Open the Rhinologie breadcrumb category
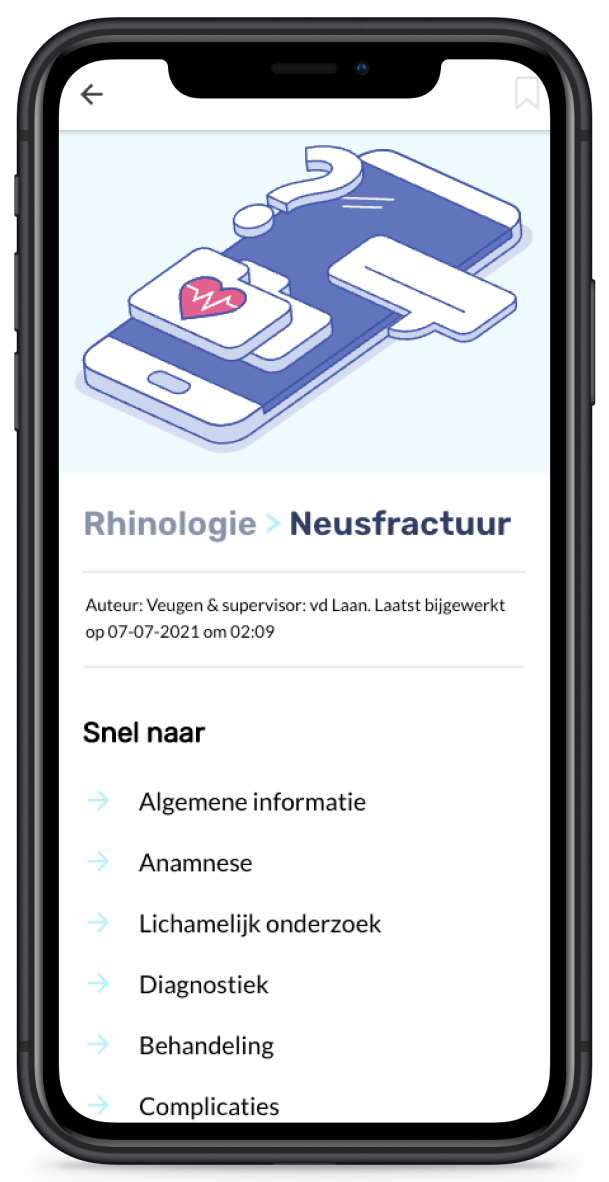This screenshot has height=1182, width=609. [170, 524]
